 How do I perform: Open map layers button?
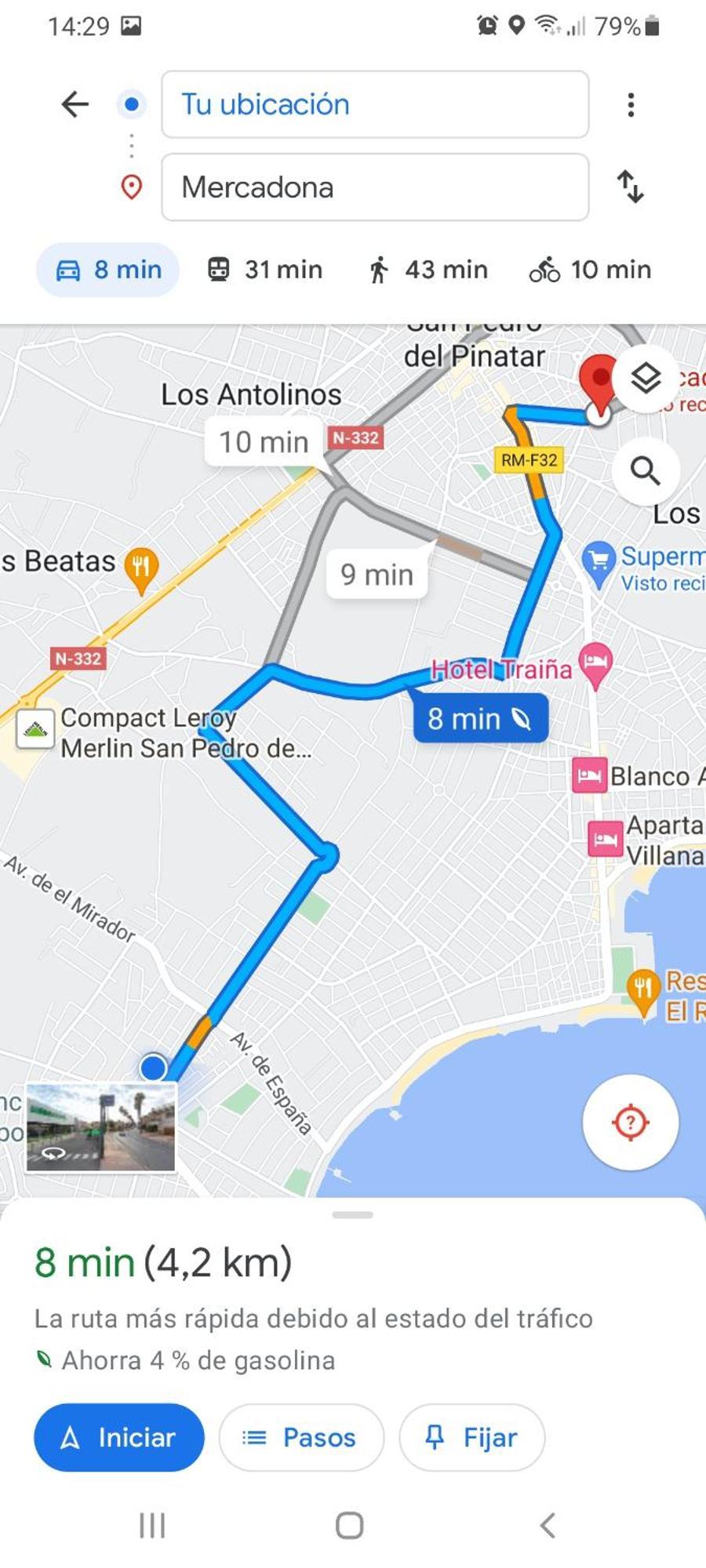(x=646, y=379)
